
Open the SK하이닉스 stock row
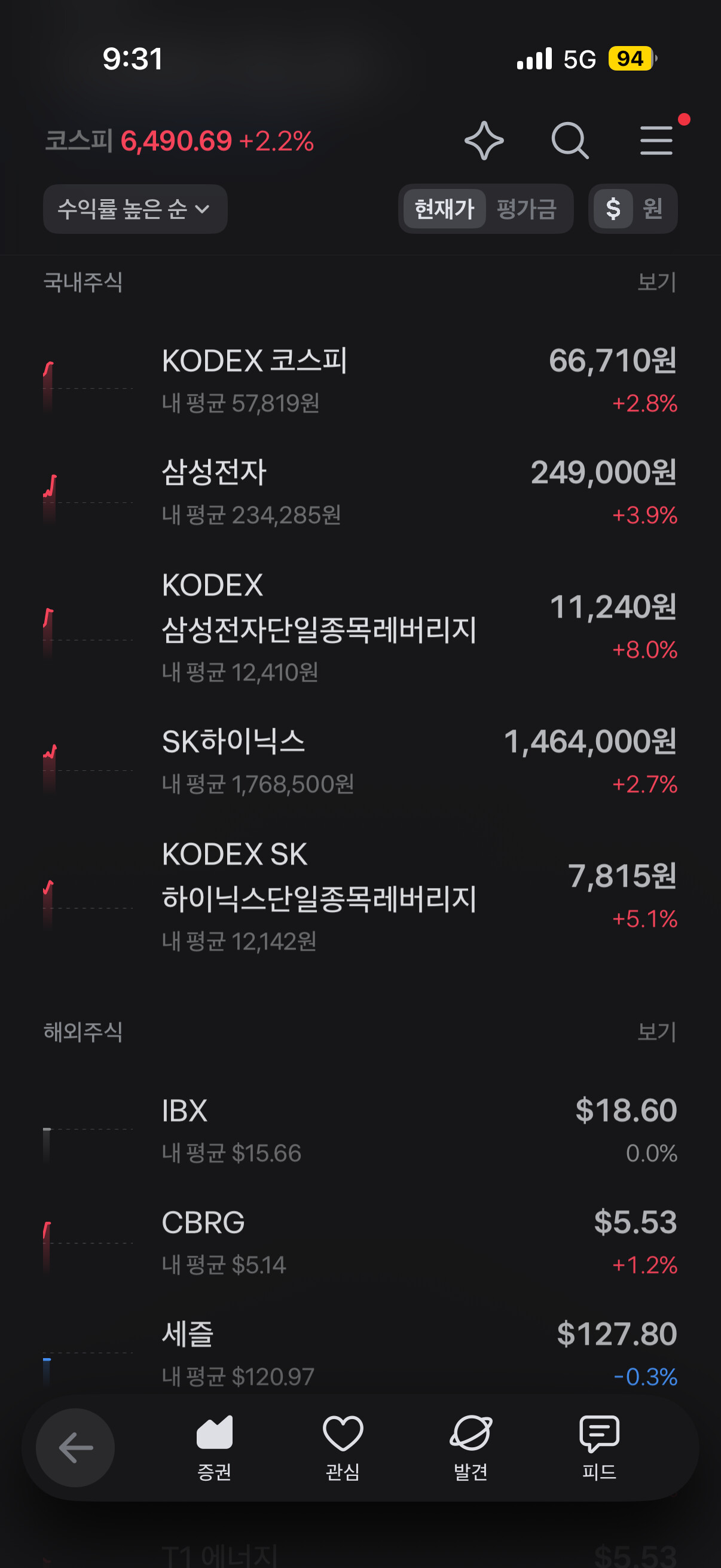[x=360, y=762]
